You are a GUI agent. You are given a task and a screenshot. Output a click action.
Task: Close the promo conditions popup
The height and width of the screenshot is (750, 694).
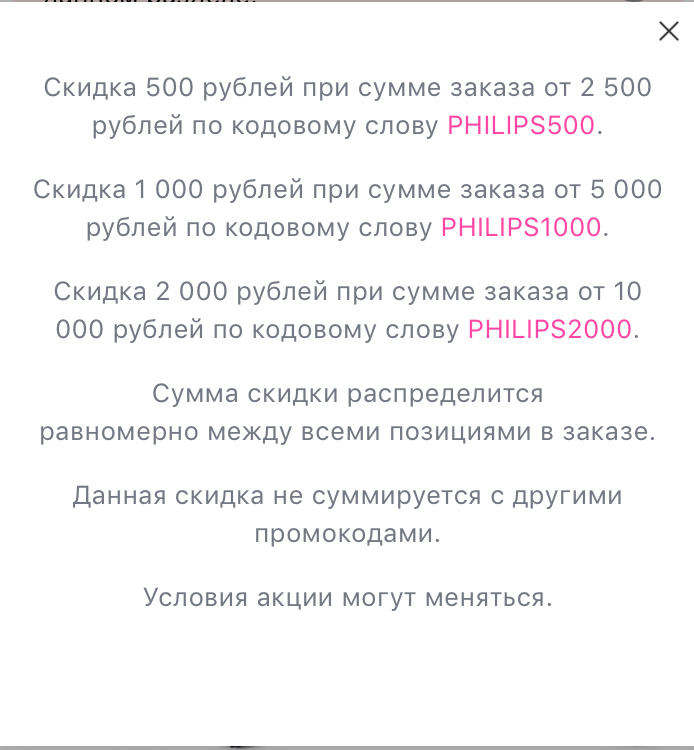tap(668, 31)
